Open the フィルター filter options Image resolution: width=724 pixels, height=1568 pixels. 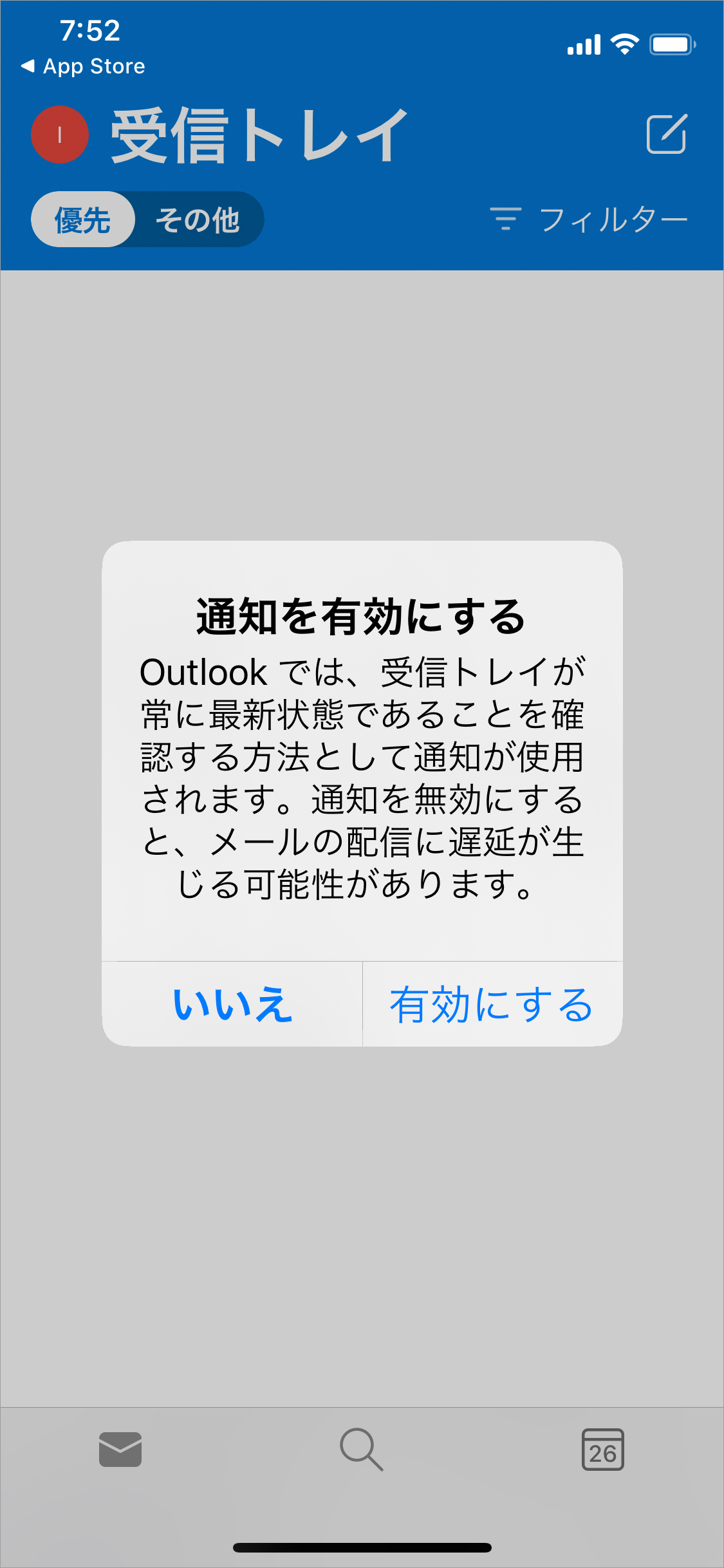[x=589, y=219]
